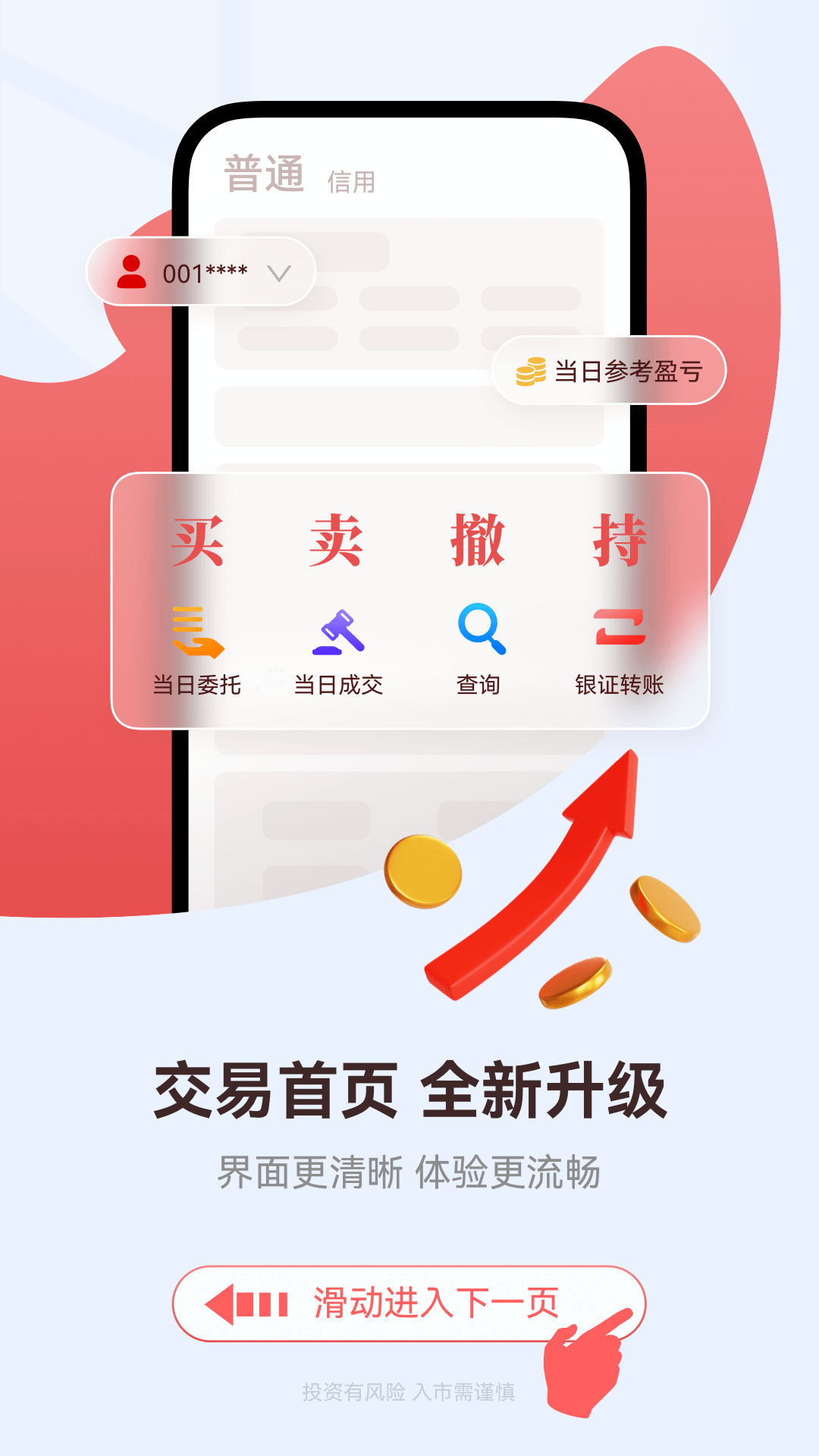
Task: Tap the 滑动进入下一页 button
Action: (x=409, y=1304)
